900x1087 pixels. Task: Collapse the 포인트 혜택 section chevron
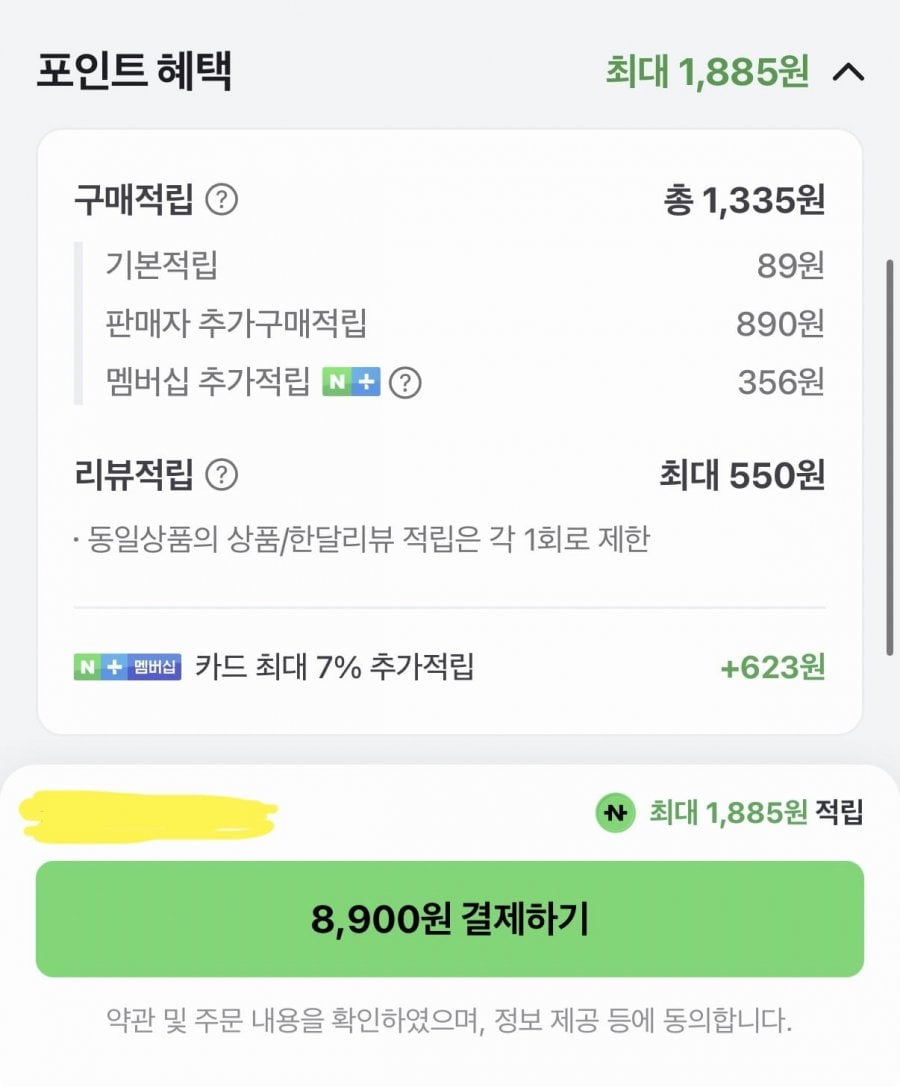tap(848, 73)
